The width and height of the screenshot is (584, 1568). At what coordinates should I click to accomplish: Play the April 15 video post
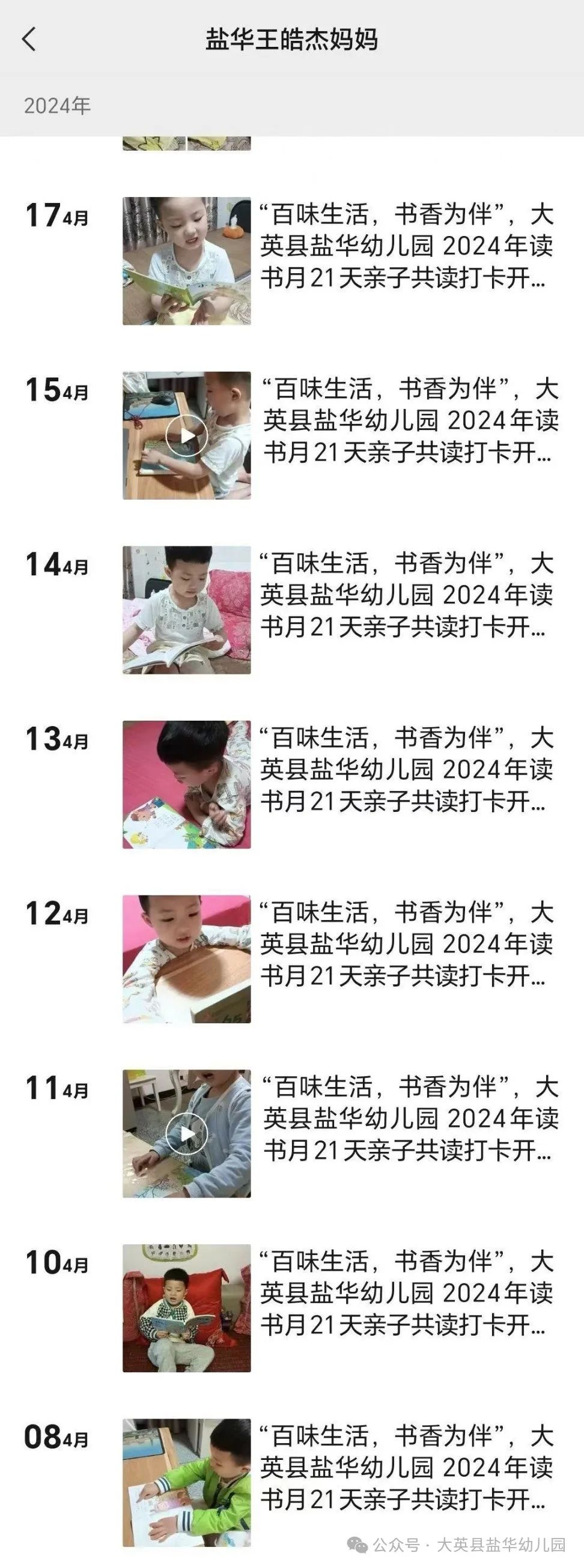pos(186,435)
